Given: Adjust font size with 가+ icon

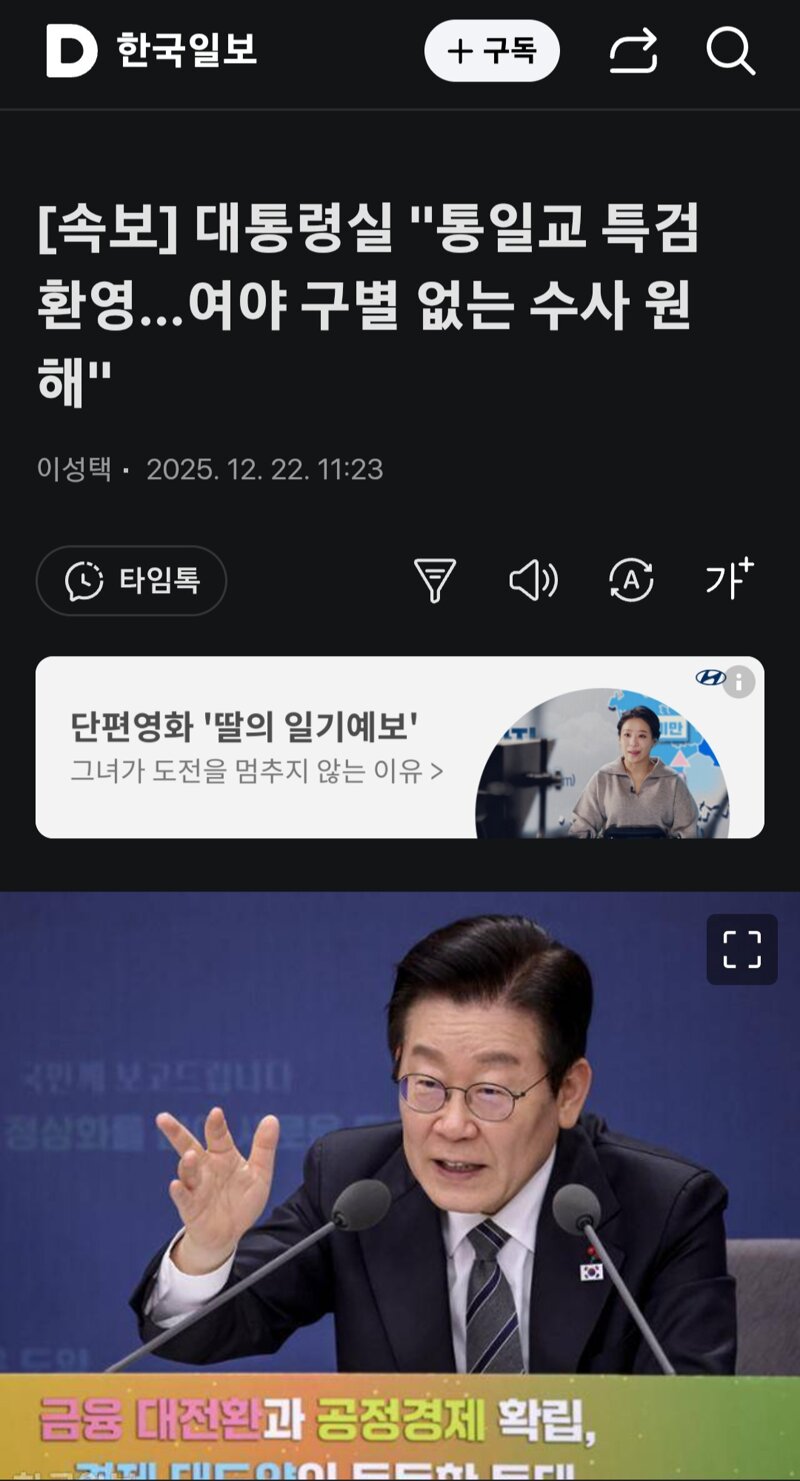Looking at the screenshot, I should pyautogui.click(x=729, y=579).
